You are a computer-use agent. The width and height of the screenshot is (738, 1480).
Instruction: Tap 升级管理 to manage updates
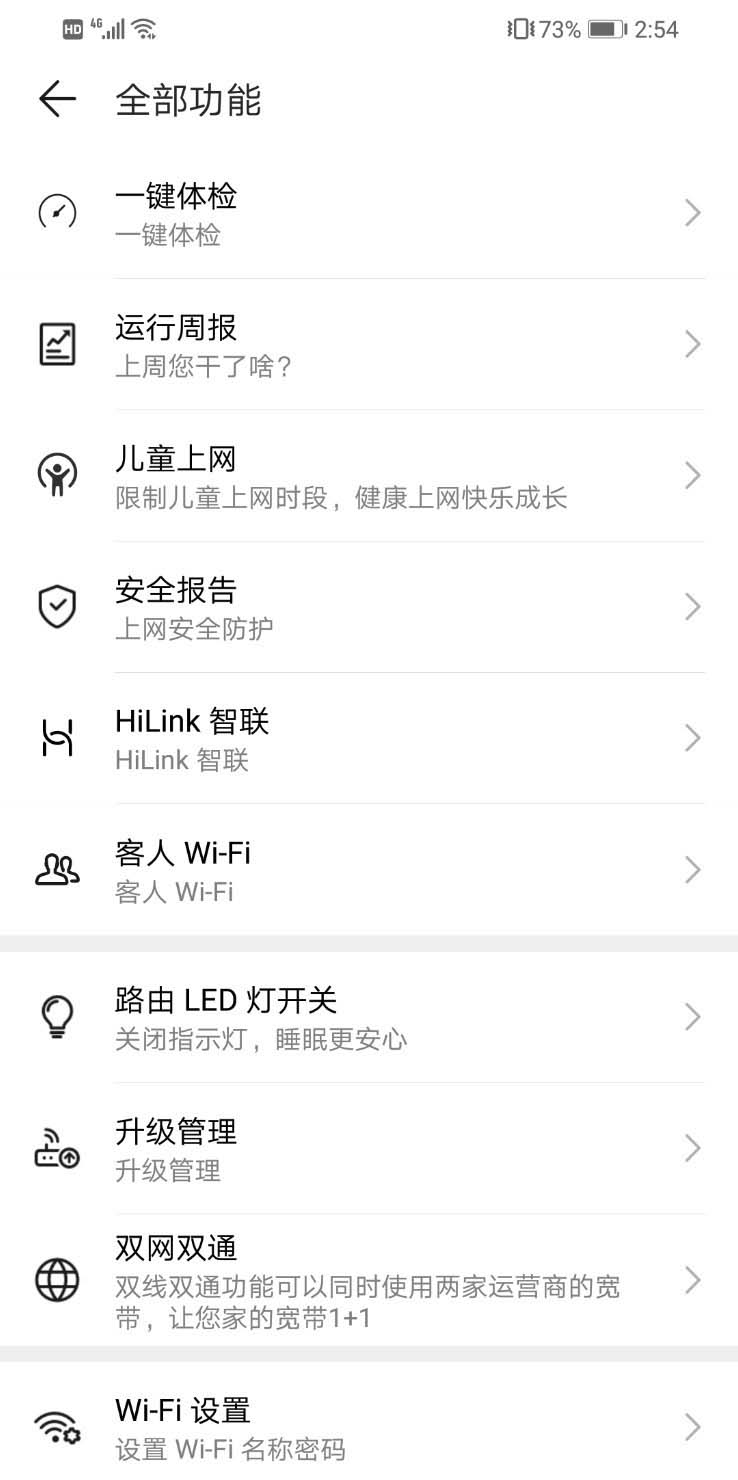coord(369,1149)
